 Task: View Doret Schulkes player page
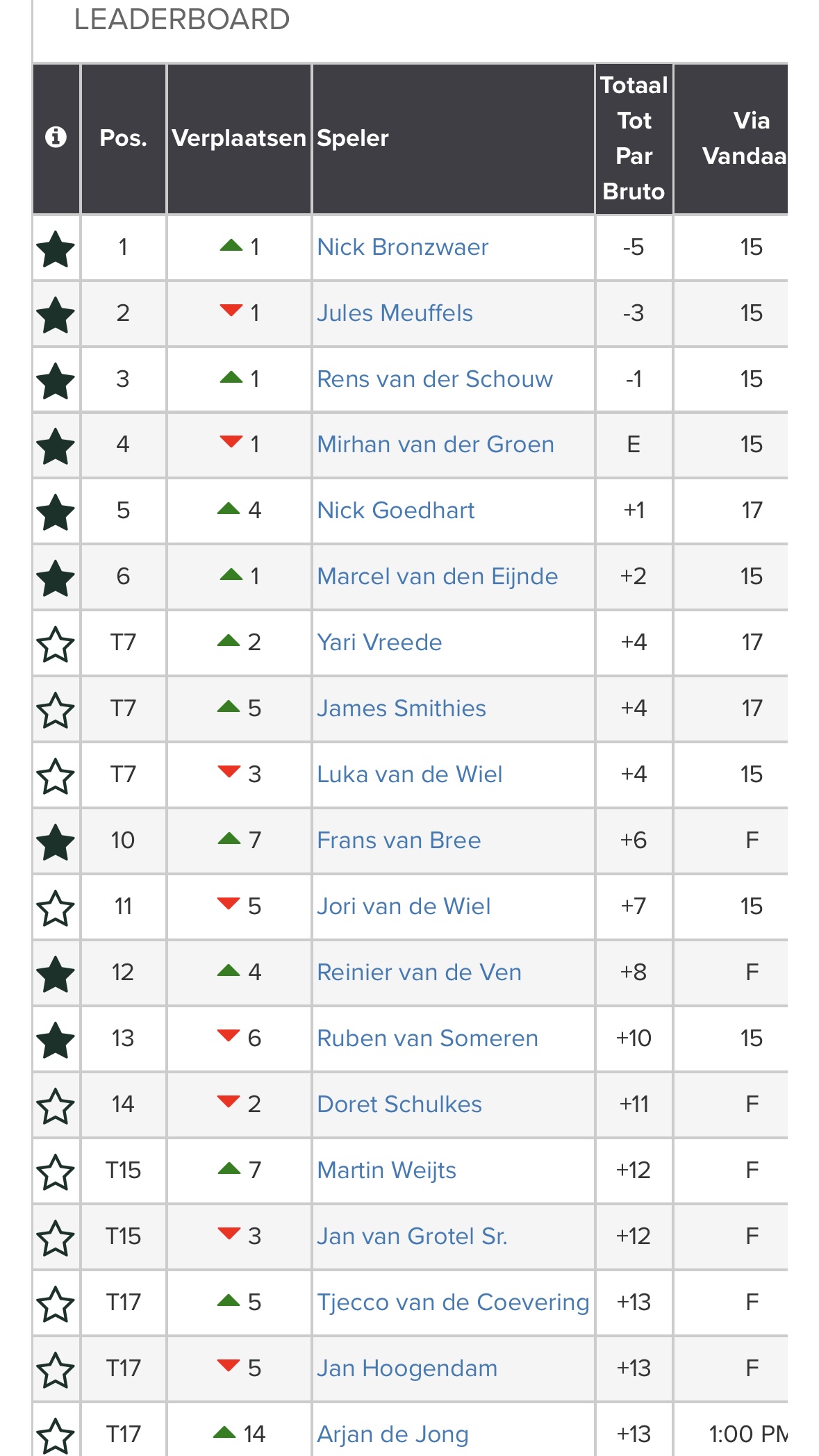[399, 1105]
